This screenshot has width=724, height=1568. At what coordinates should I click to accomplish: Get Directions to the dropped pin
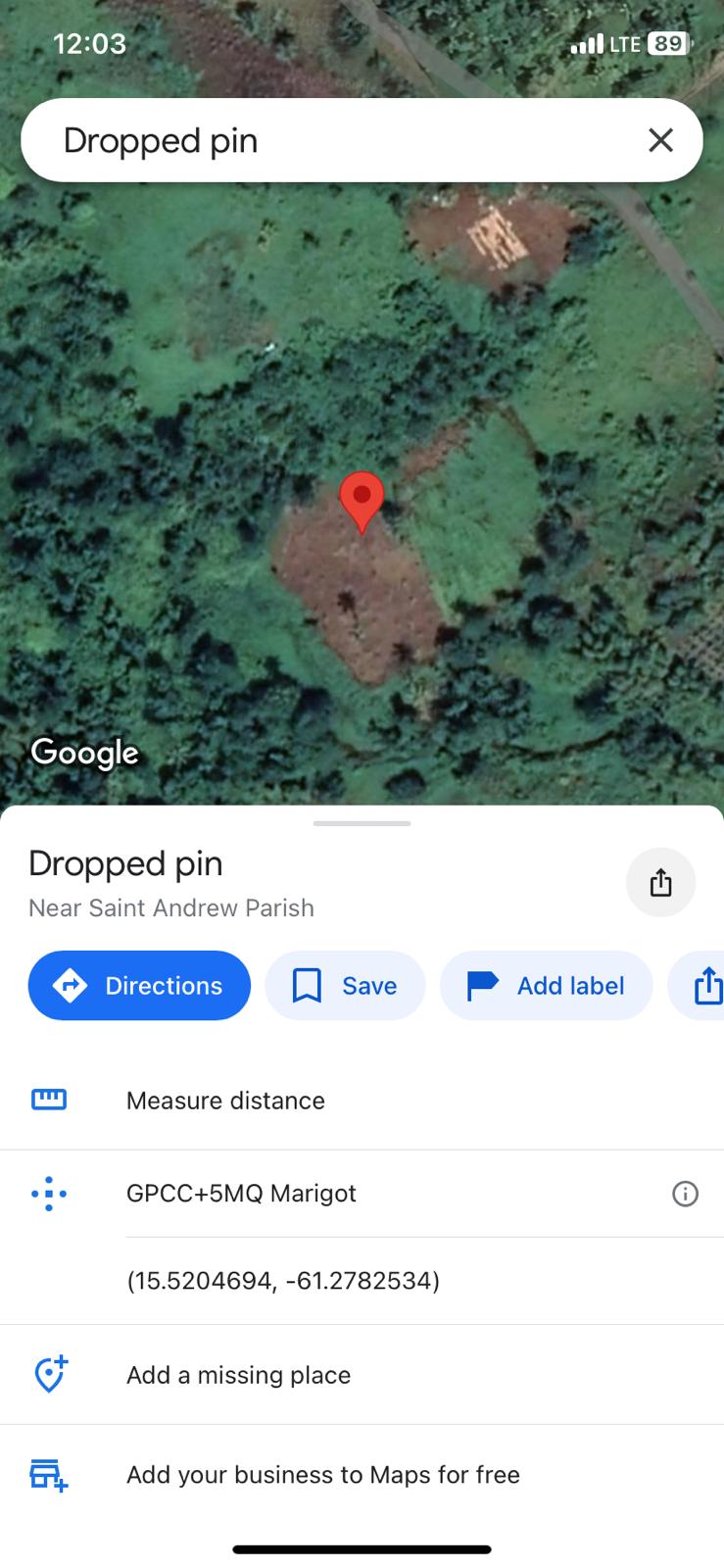point(139,985)
